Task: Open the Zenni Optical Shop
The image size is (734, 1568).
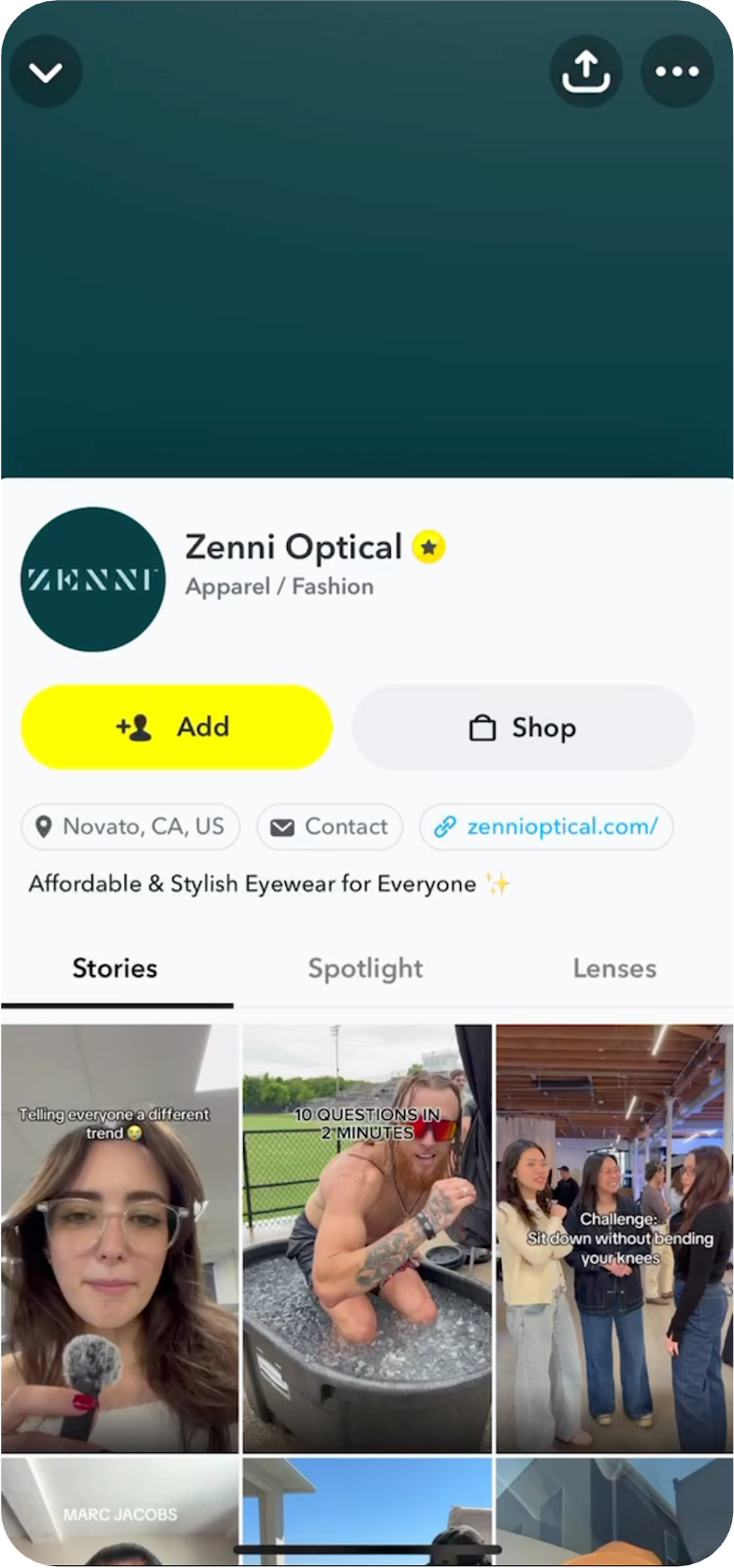Action: pyautogui.click(x=523, y=727)
